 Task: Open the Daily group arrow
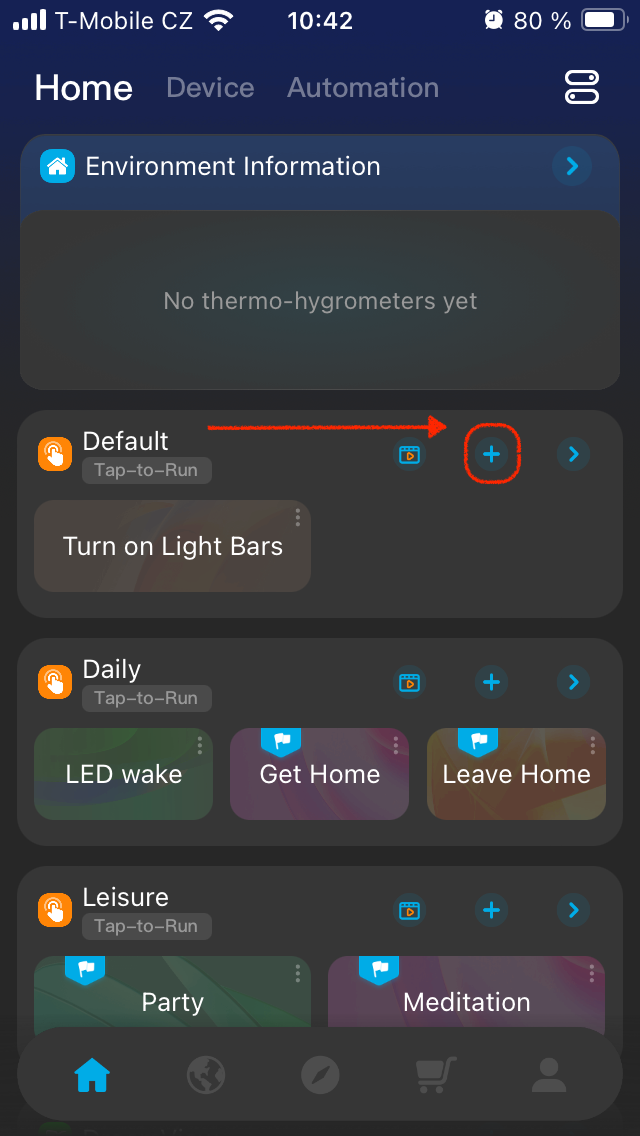coord(573,682)
